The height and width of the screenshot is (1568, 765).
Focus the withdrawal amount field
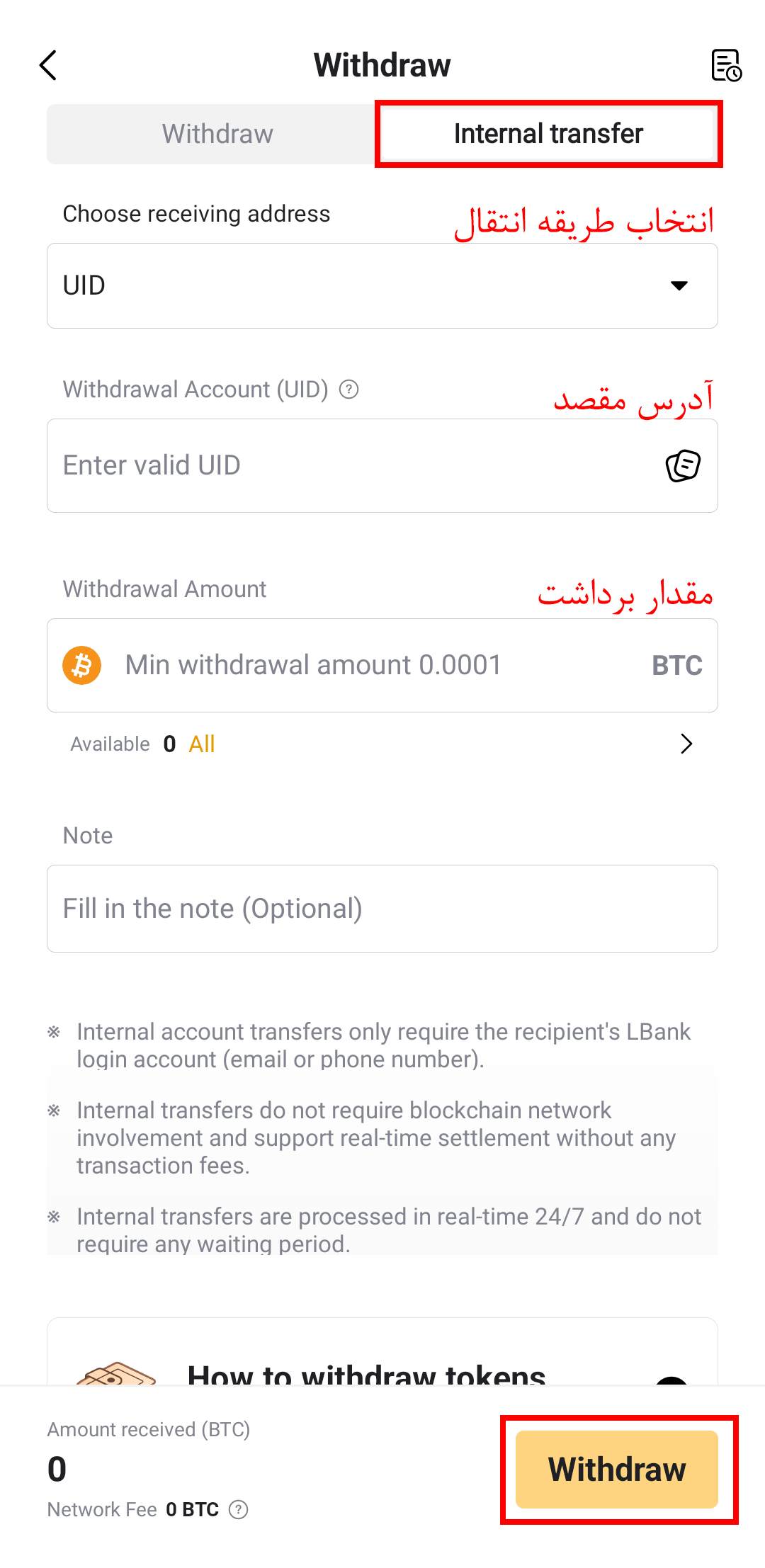pos(382,665)
